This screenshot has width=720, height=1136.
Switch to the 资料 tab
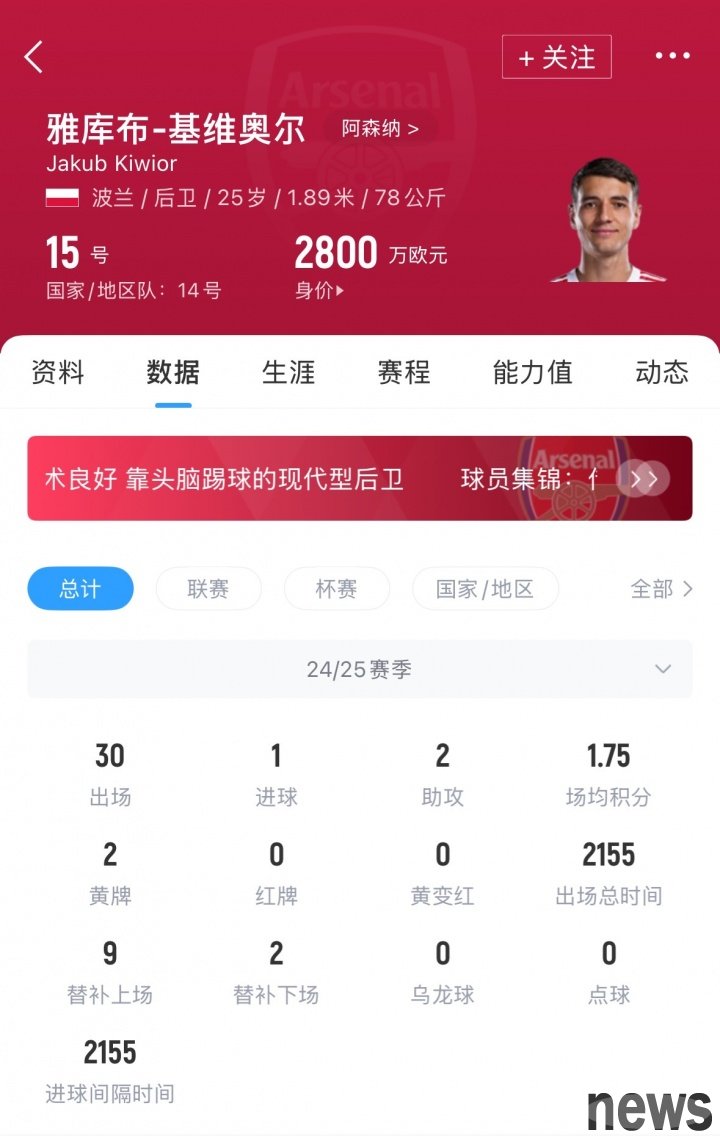click(x=58, y=372)
